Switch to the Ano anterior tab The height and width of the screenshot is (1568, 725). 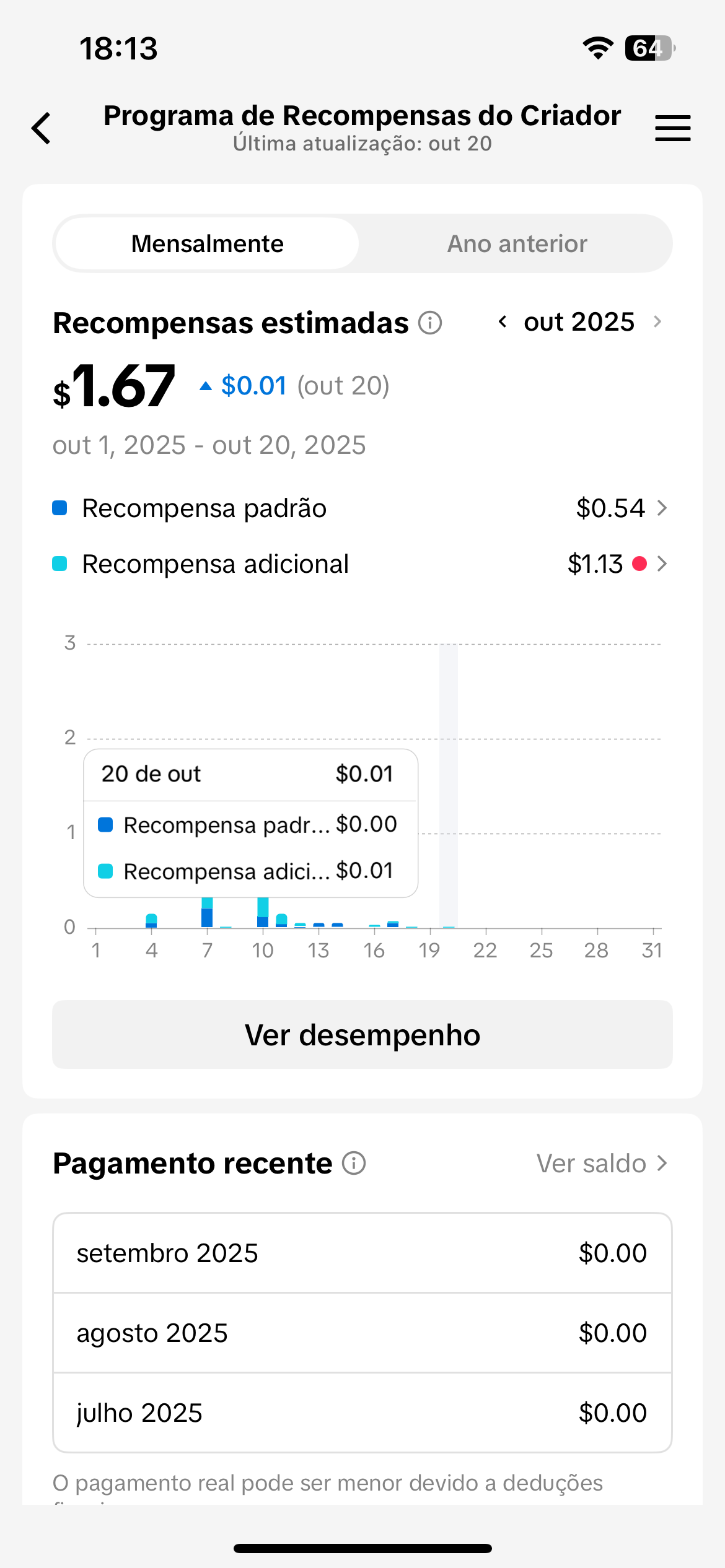click(x=517, y=244)
